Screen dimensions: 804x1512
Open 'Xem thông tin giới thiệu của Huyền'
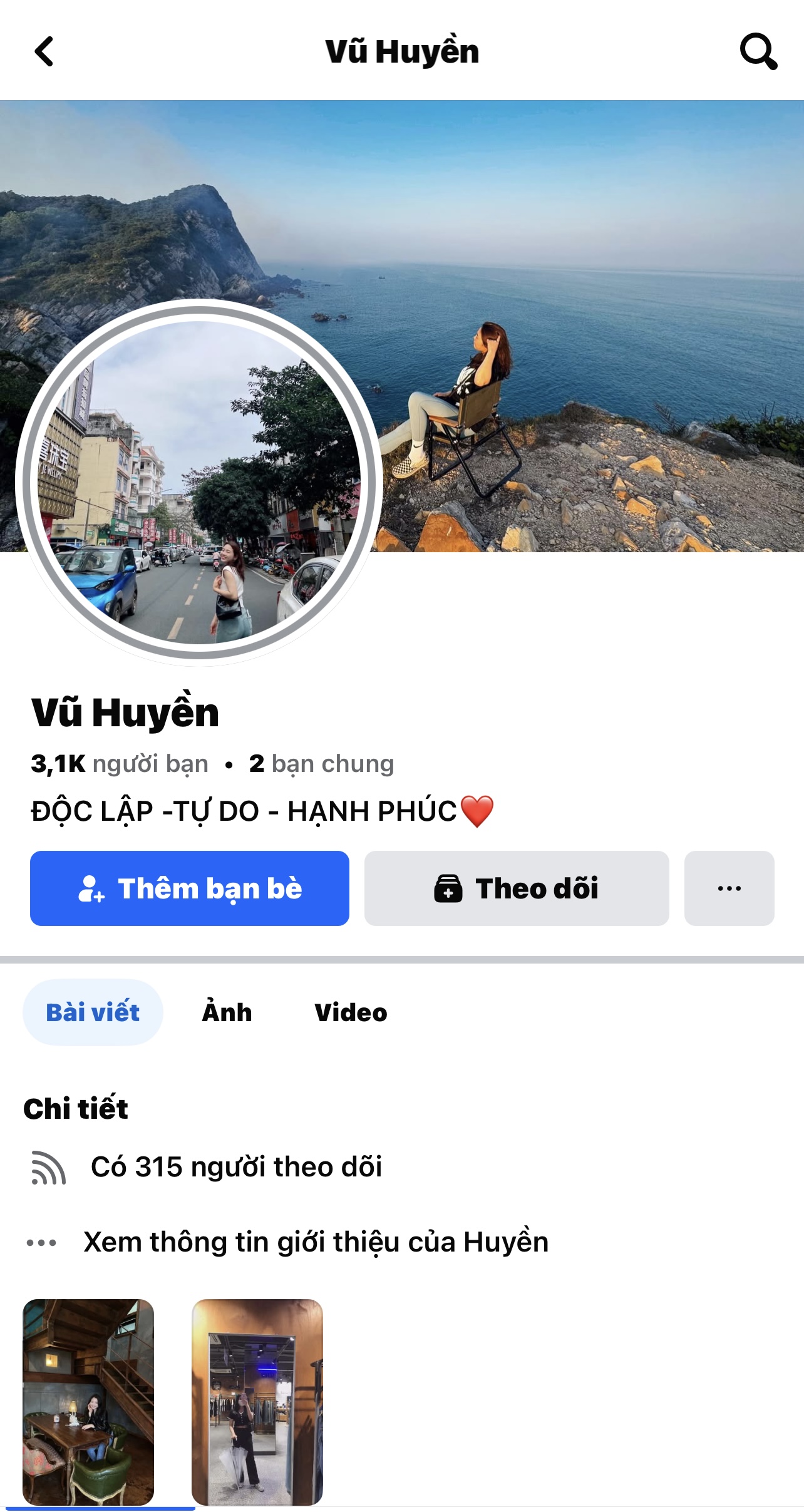[316, 1242]
